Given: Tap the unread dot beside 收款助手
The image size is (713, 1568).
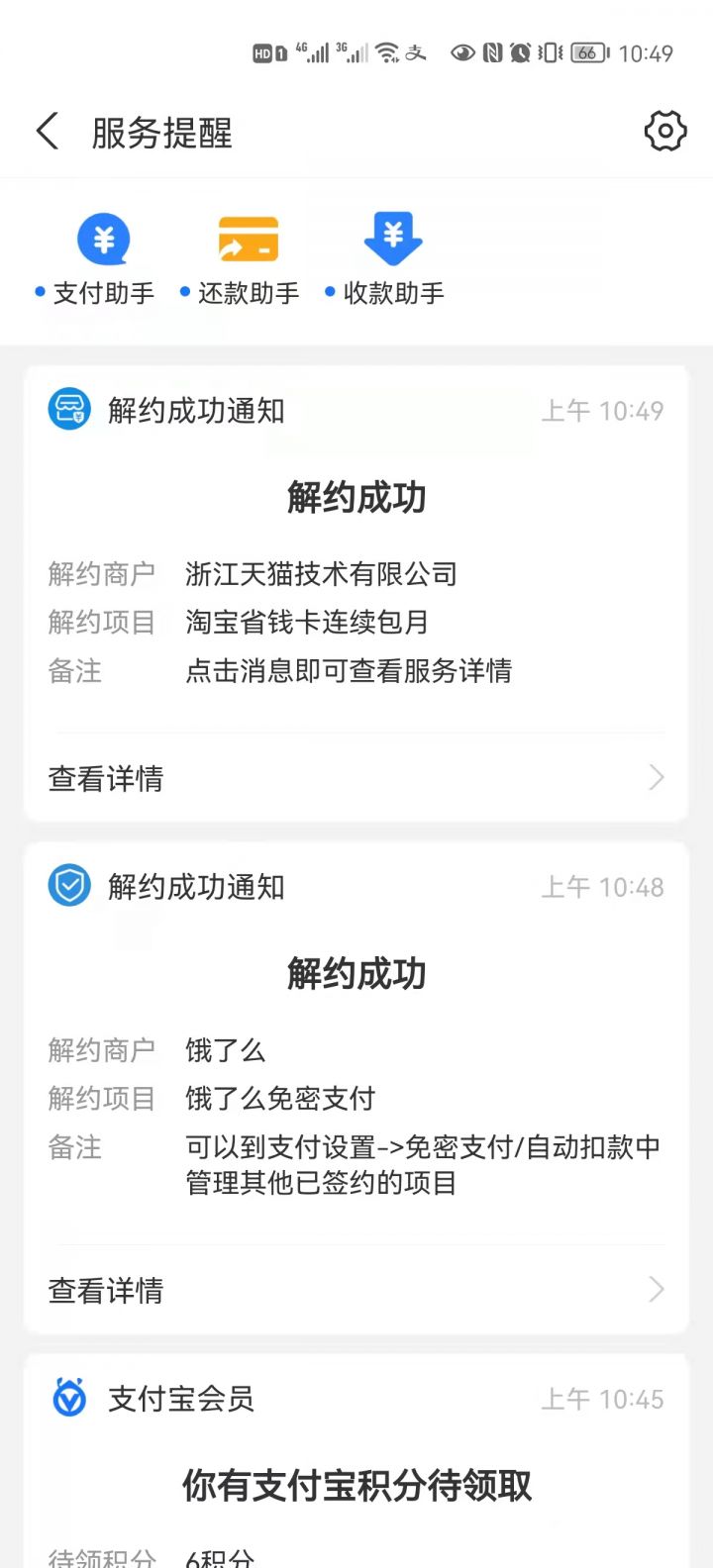Looking at the screenshot, I should [x=330, y=291].
